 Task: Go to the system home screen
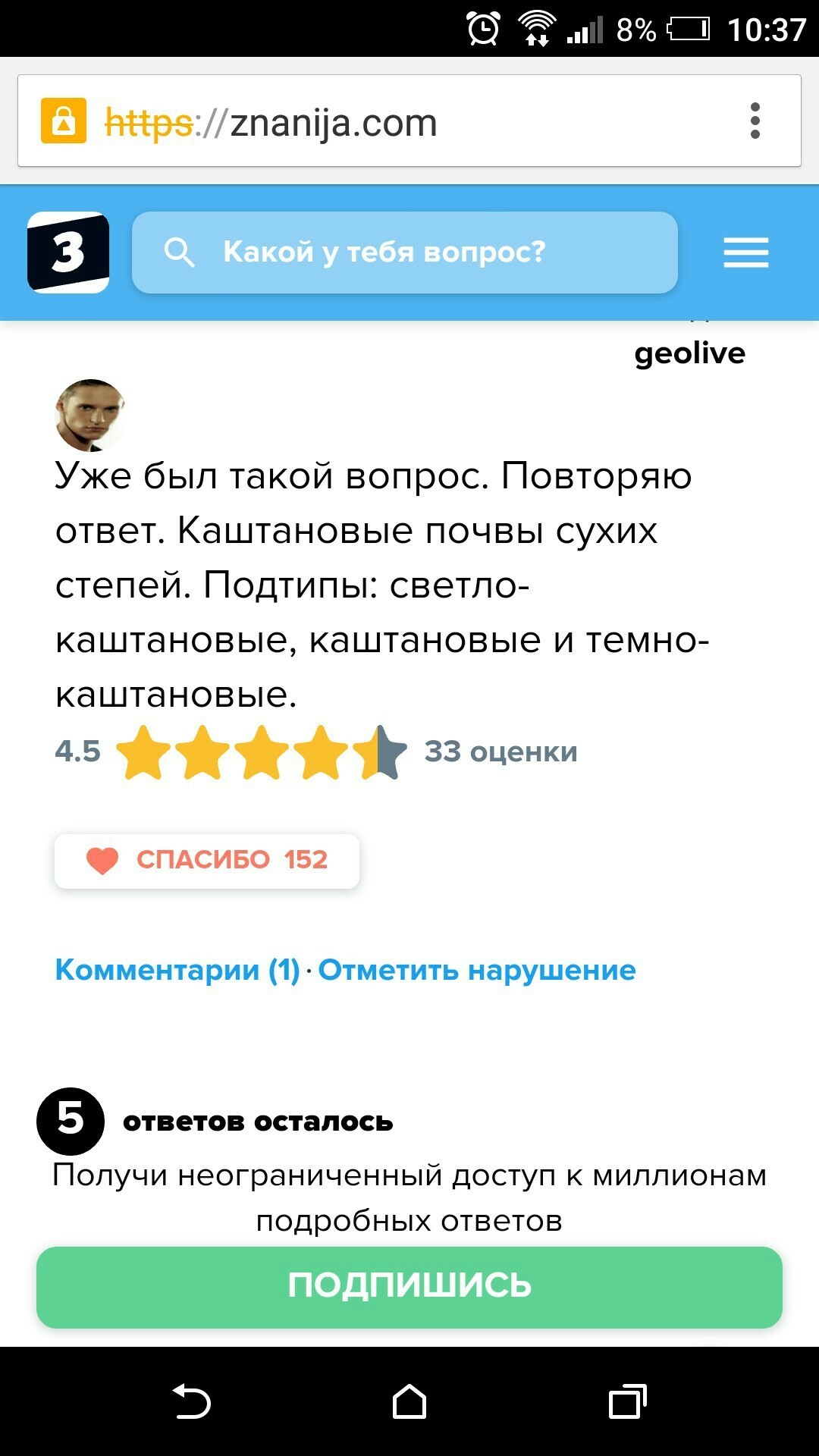click(x=409, y=1401)
